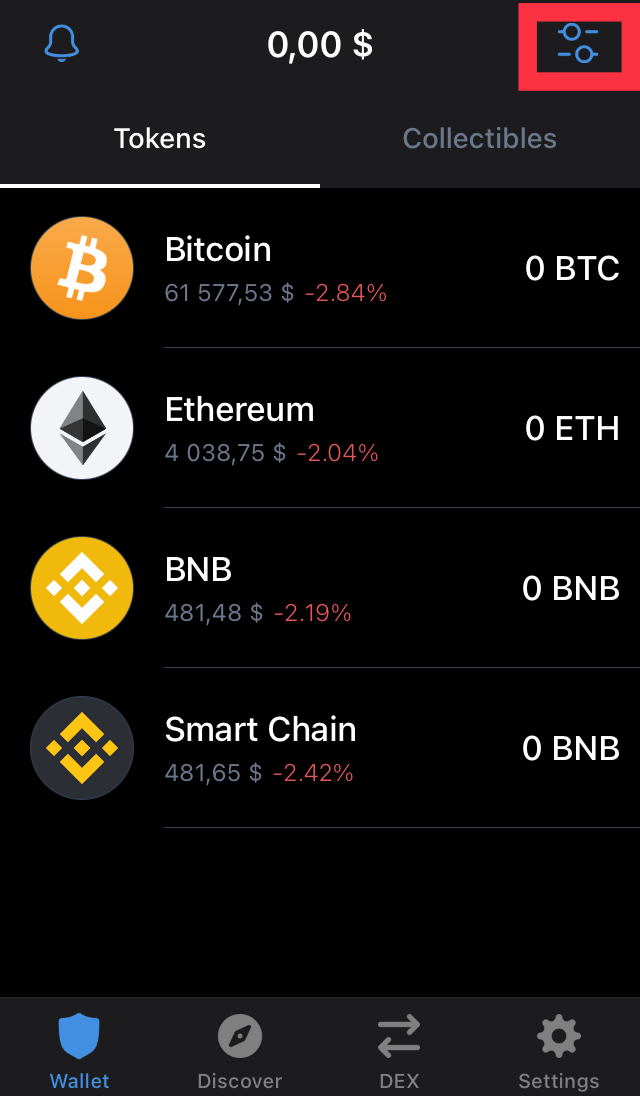Select the BNB token row

click(320, 588)
